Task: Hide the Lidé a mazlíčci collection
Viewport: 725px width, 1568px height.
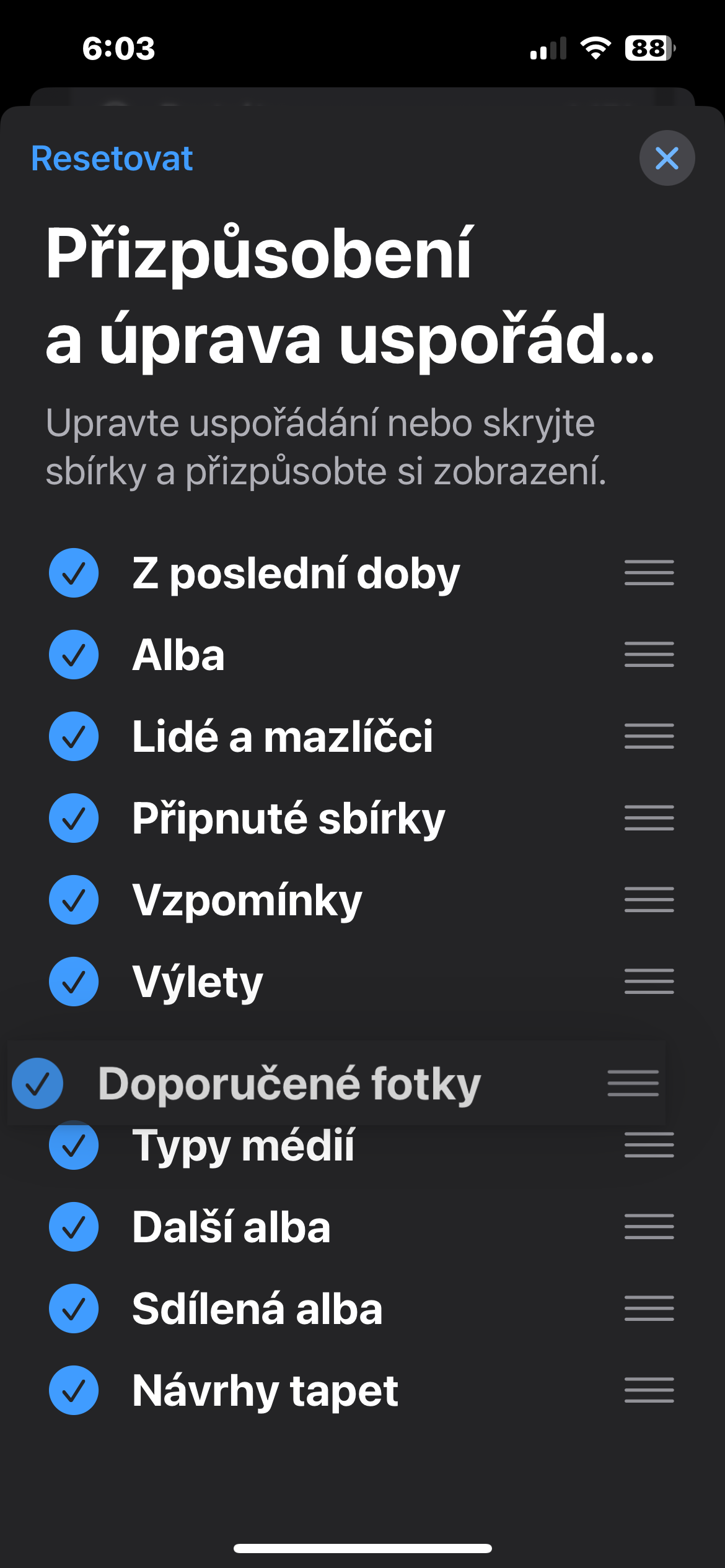Action: click(74, 736)
